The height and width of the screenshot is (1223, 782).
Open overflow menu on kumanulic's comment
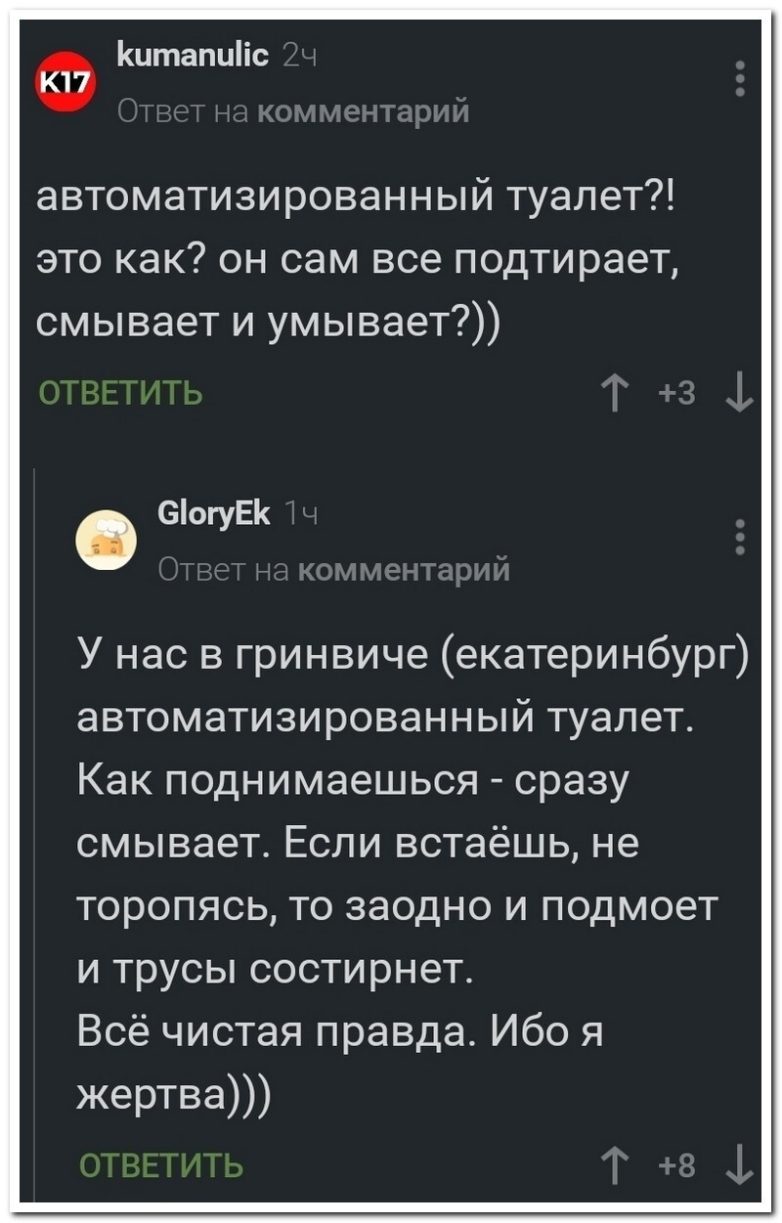pos(741,78)
